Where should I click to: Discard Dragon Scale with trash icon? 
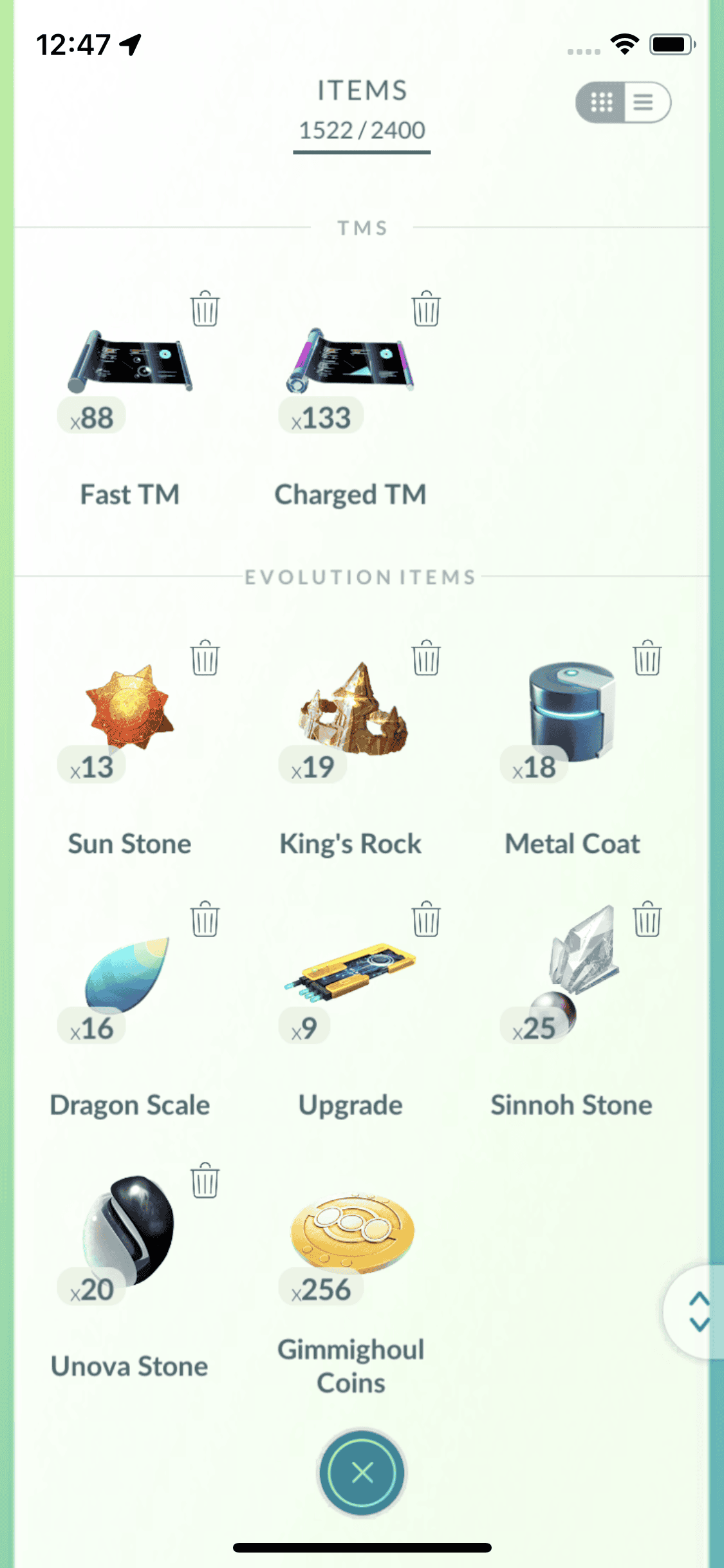click(x=205, y=919)
